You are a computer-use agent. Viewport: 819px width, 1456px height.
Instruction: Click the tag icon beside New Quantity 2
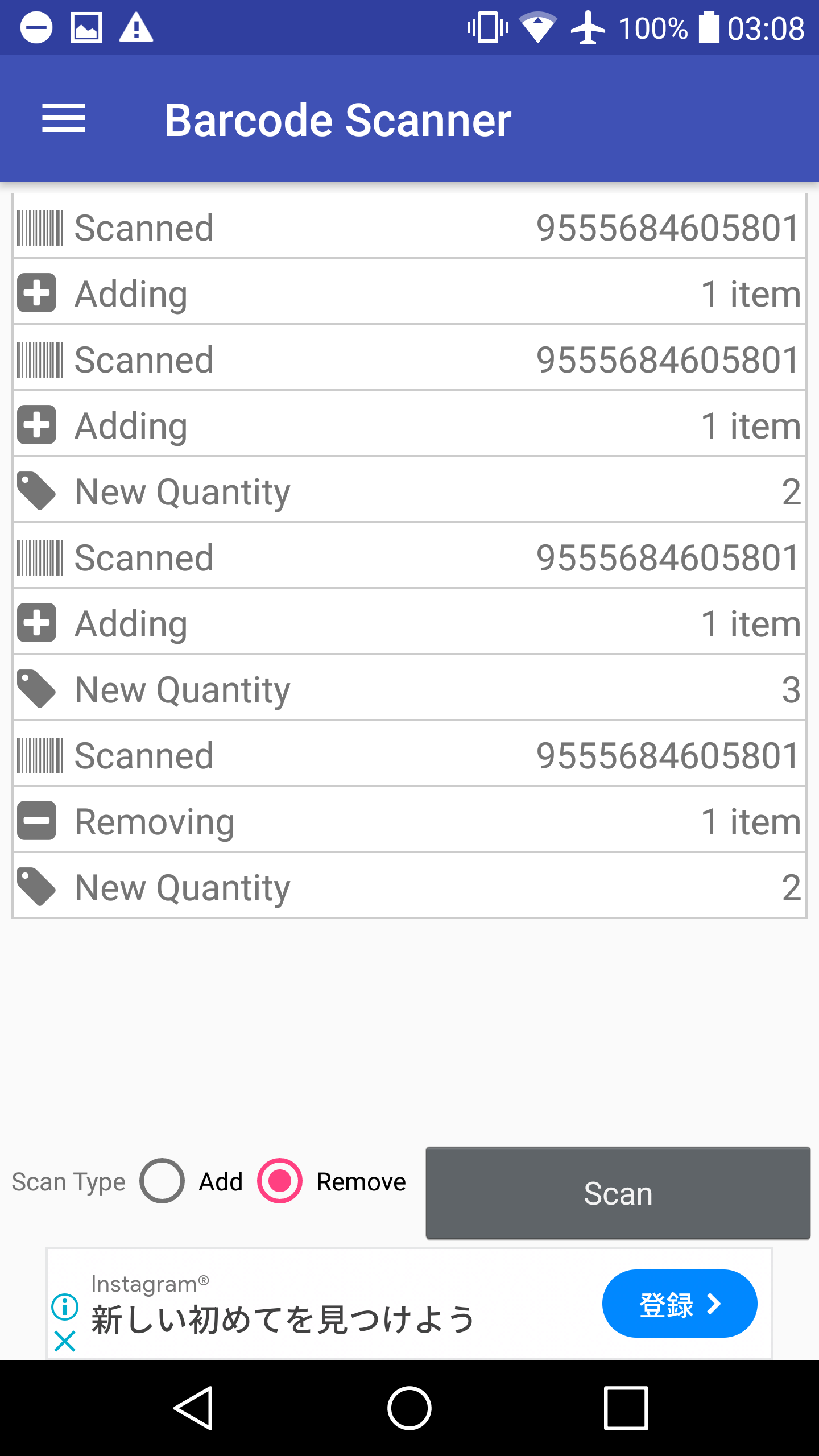pos(36,491)
